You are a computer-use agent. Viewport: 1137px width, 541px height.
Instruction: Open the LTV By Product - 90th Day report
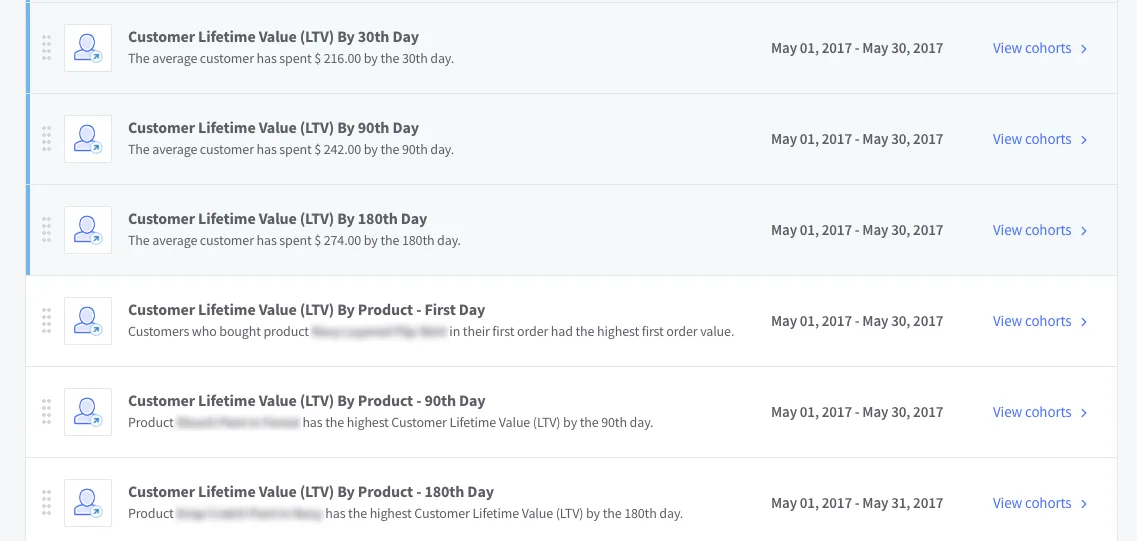[306, 401]
